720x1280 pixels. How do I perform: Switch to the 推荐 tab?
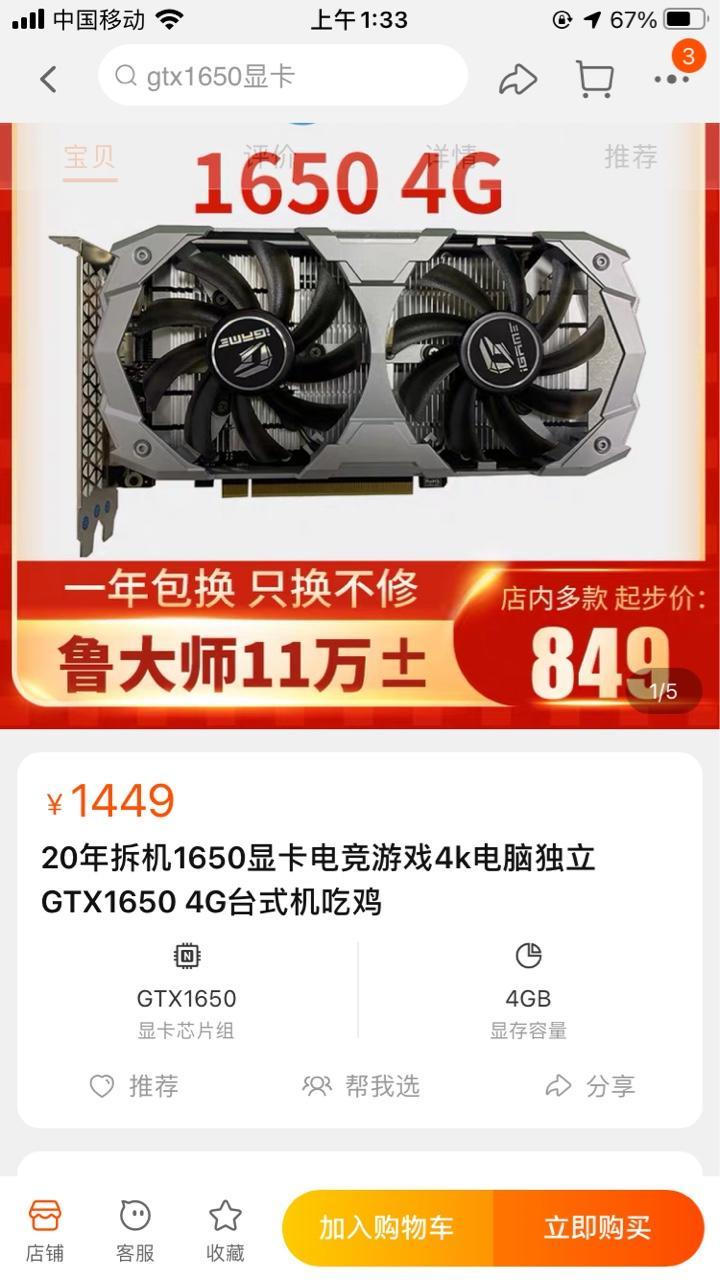tap(631, 157)
